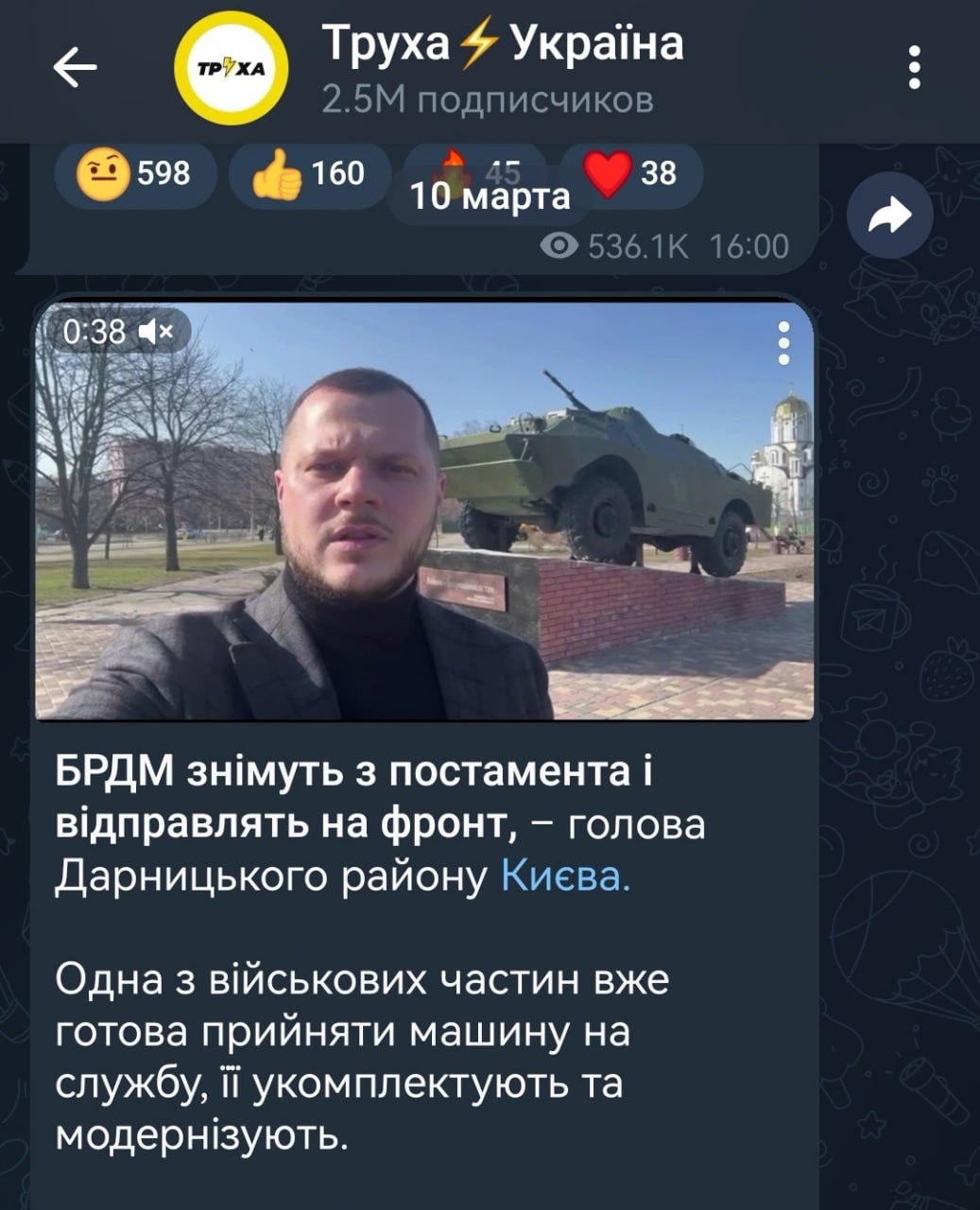
Task: Add the thinking-face reaction with 598
Action: (x=134, y=174)
